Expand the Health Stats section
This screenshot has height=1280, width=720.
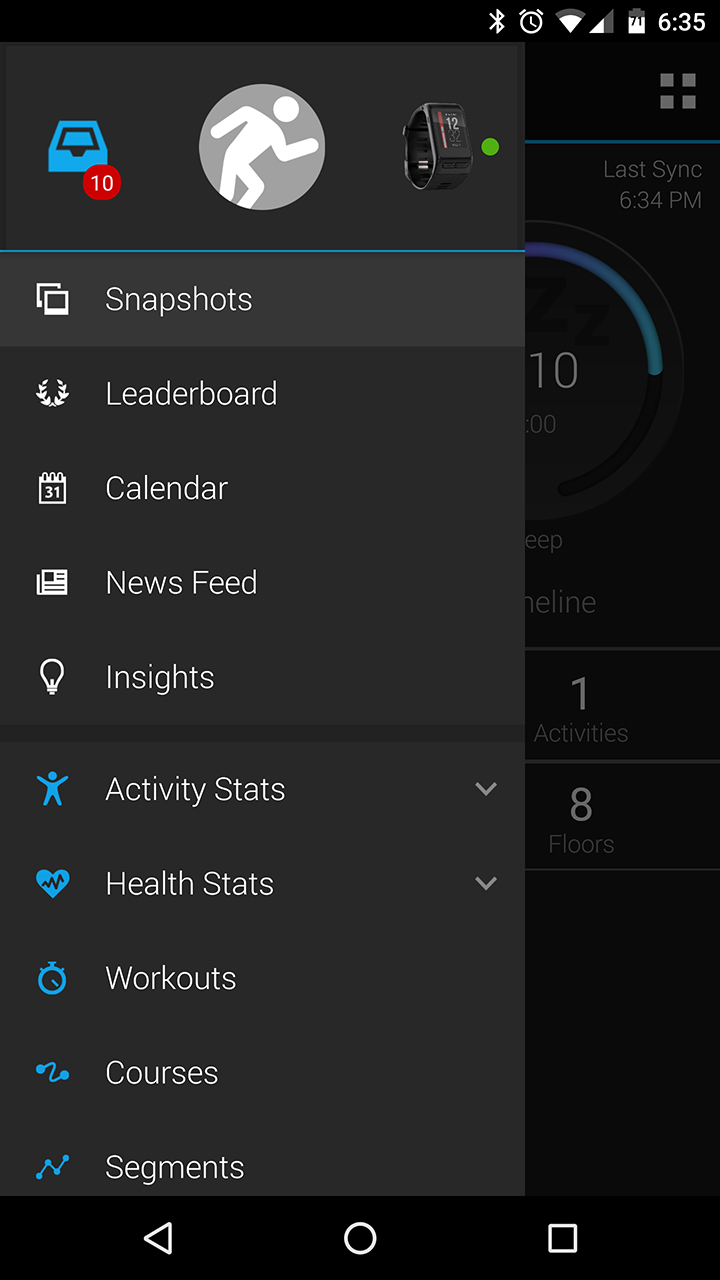coord(486,884)
